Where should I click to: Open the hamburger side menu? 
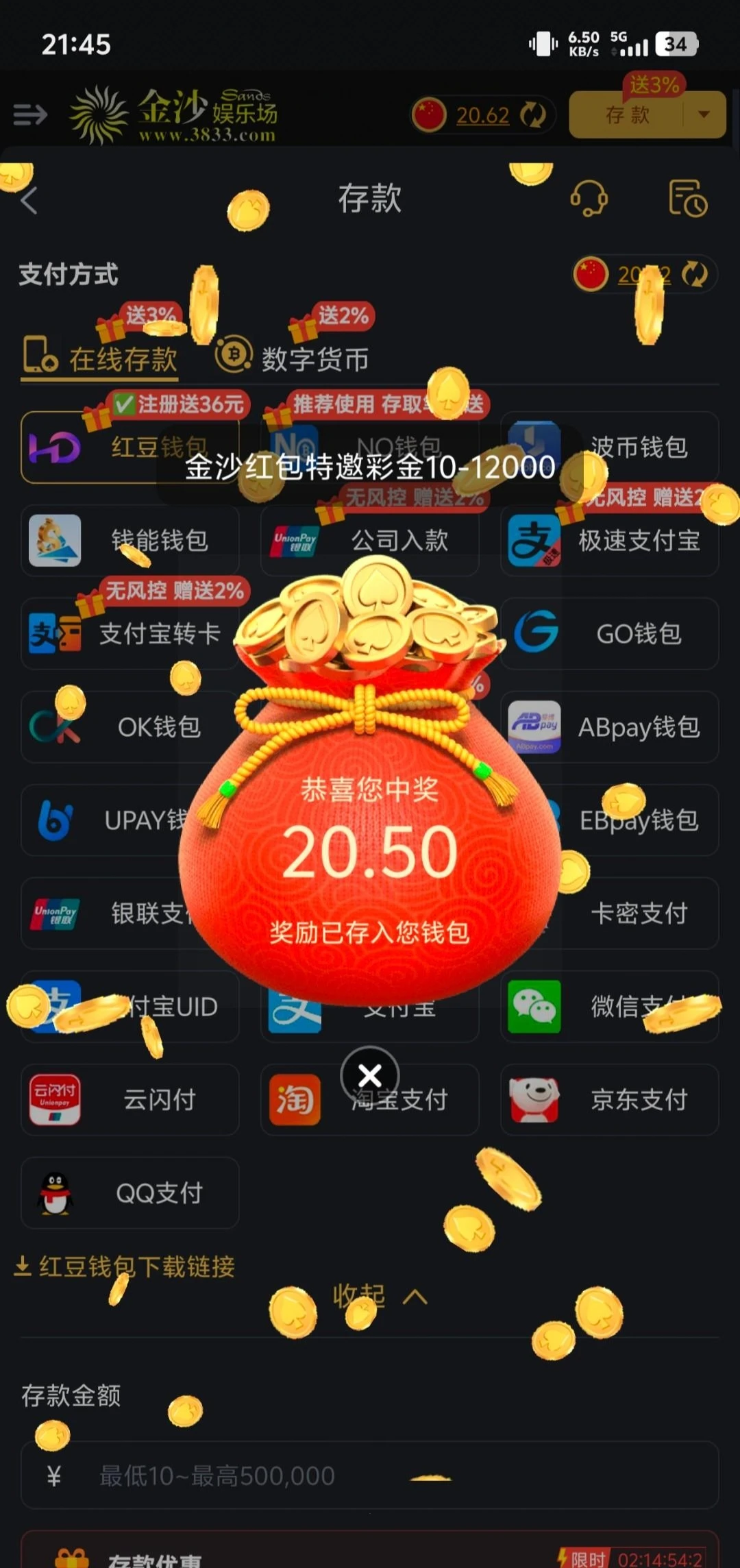[x=30, y=114]
